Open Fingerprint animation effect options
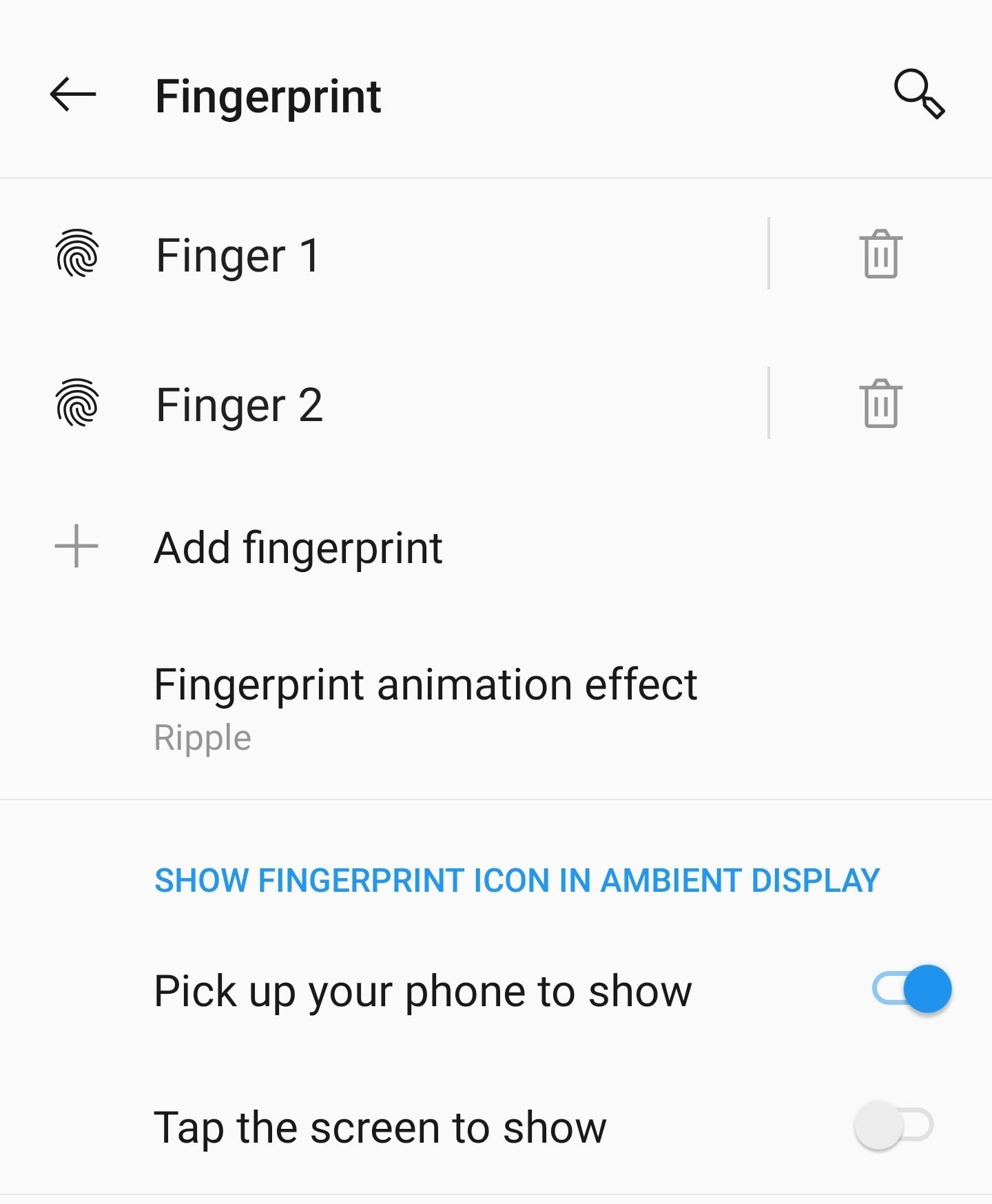This screenshot has height=1204, width=992. click(426, 703)
